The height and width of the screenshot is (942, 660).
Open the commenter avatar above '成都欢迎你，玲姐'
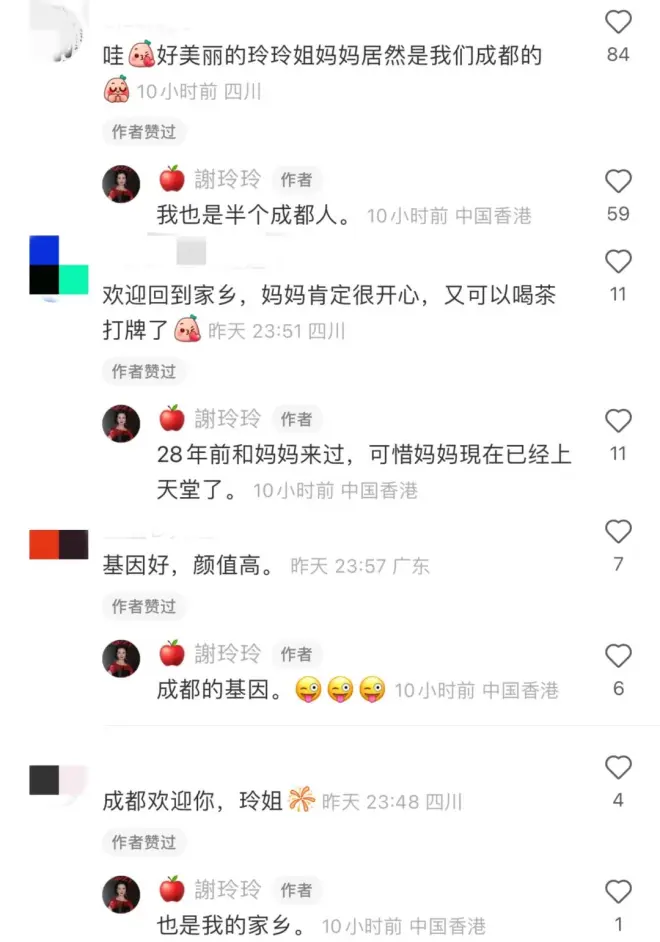click(58, 779)
